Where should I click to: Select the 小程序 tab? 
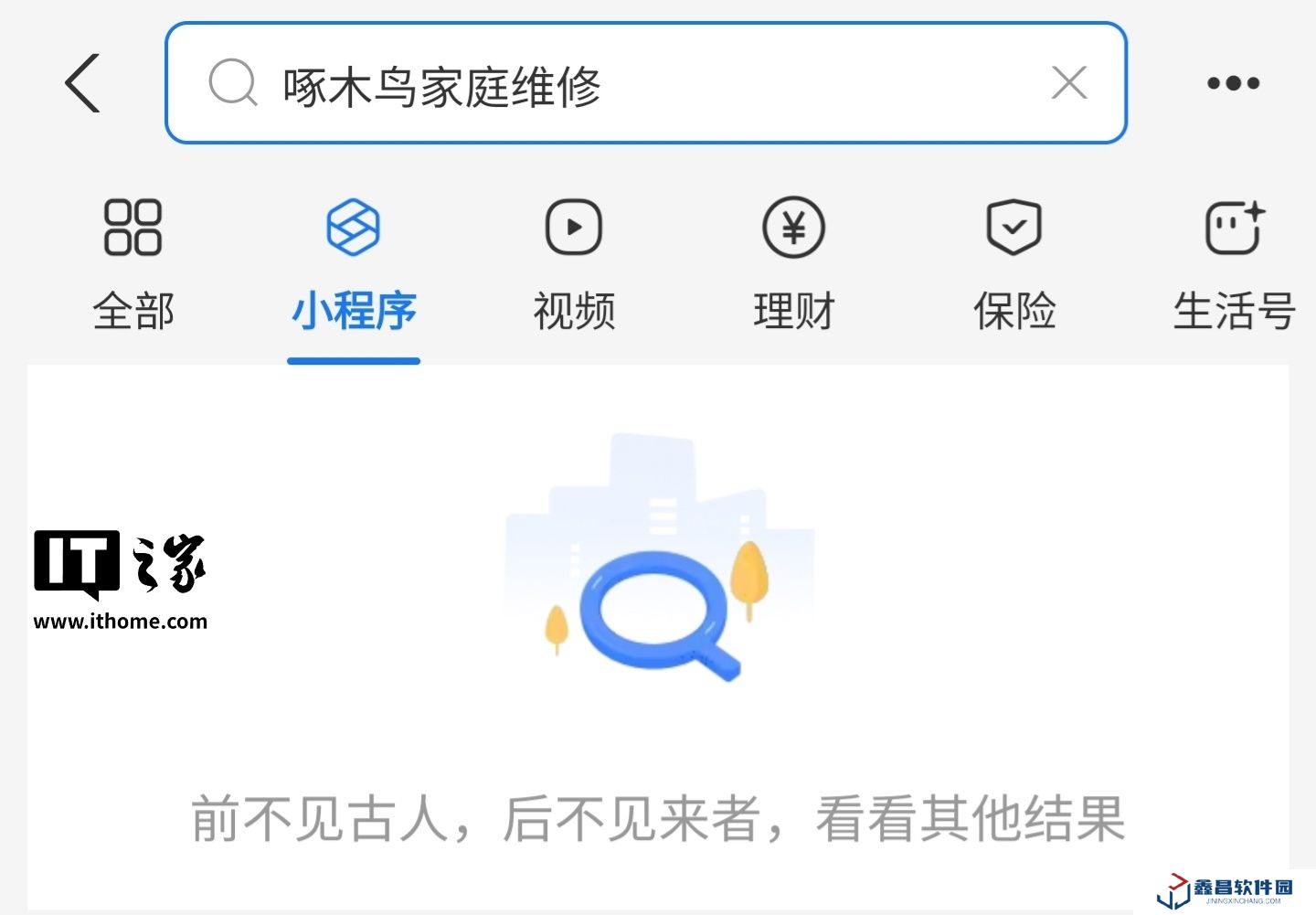[354, 265]
